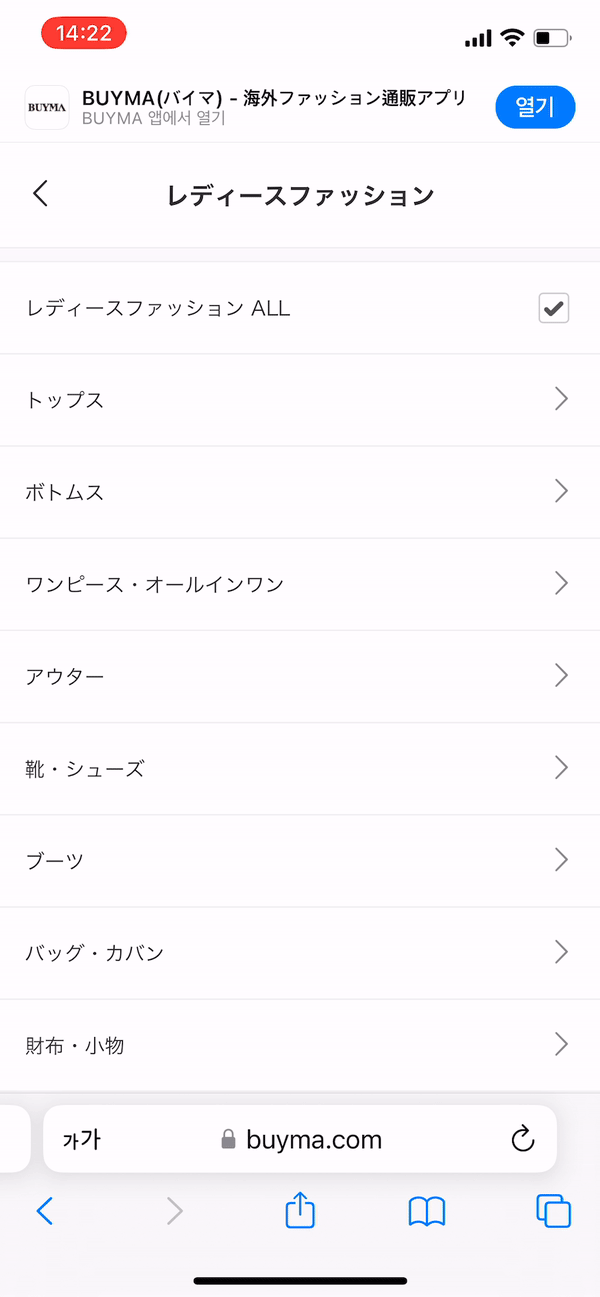Open the ボトムス category
This screenshot has width=600, height=1297.
tap(300, 492)
